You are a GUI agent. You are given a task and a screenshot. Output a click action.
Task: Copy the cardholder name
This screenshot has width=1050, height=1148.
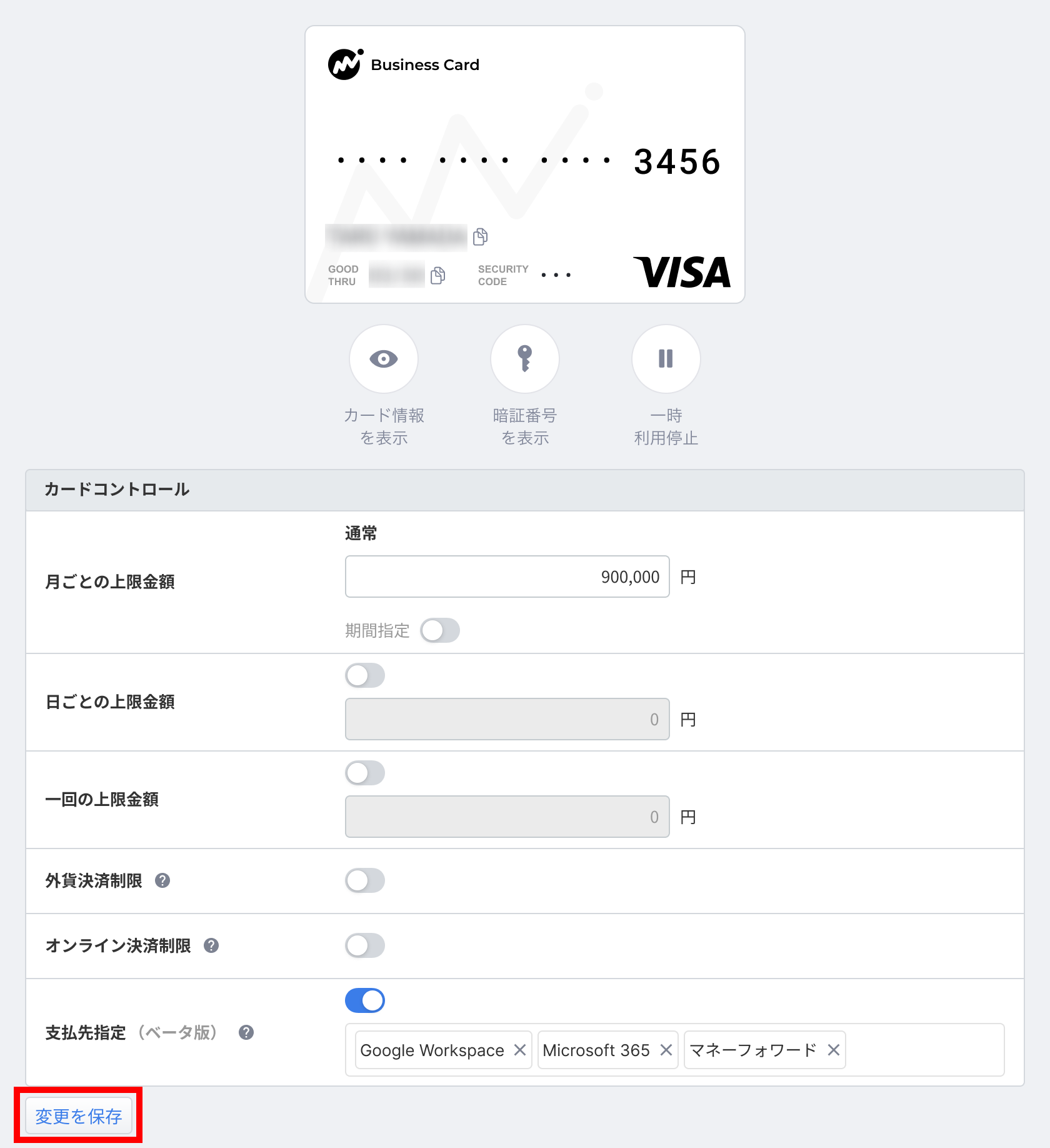[x=480, y=236]
